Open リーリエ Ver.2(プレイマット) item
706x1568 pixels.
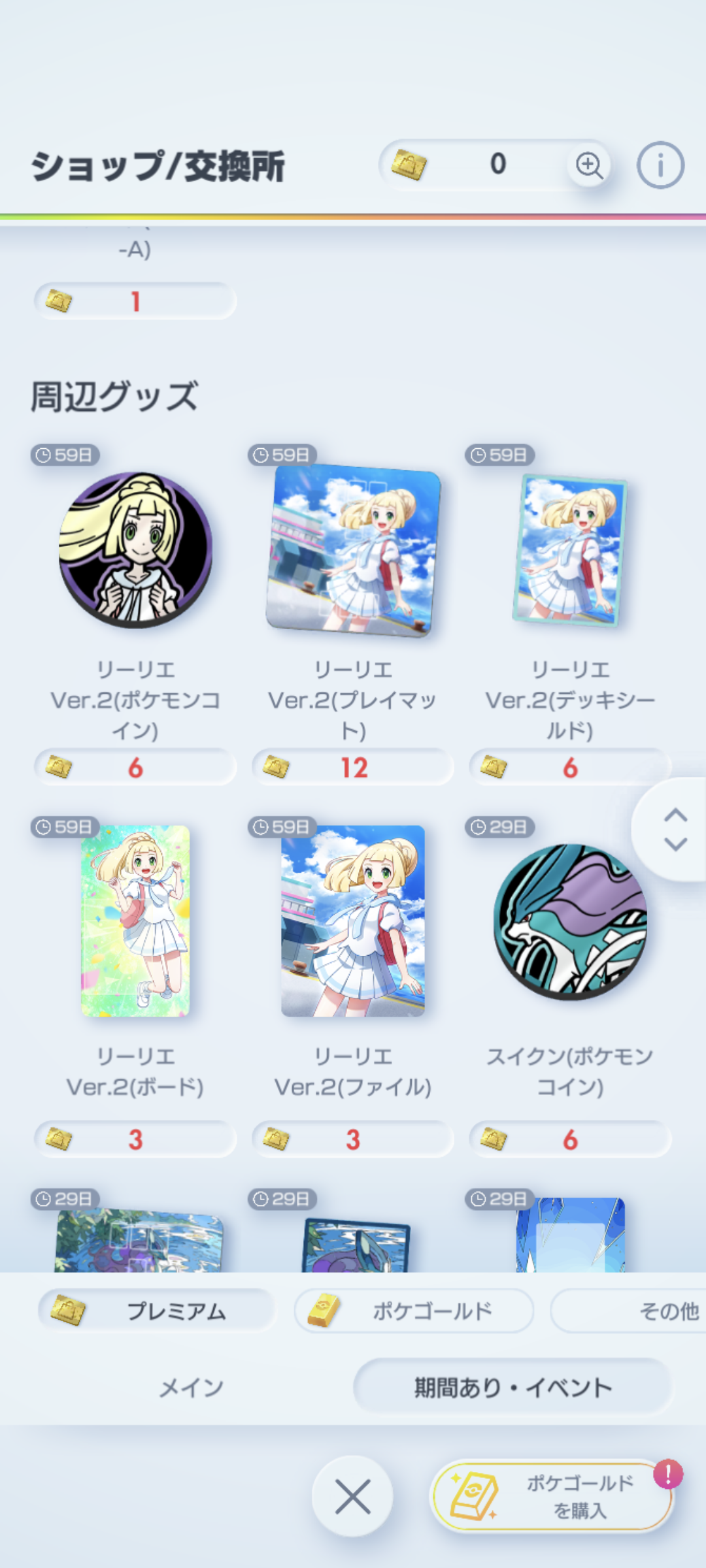(x=353, y=550)
